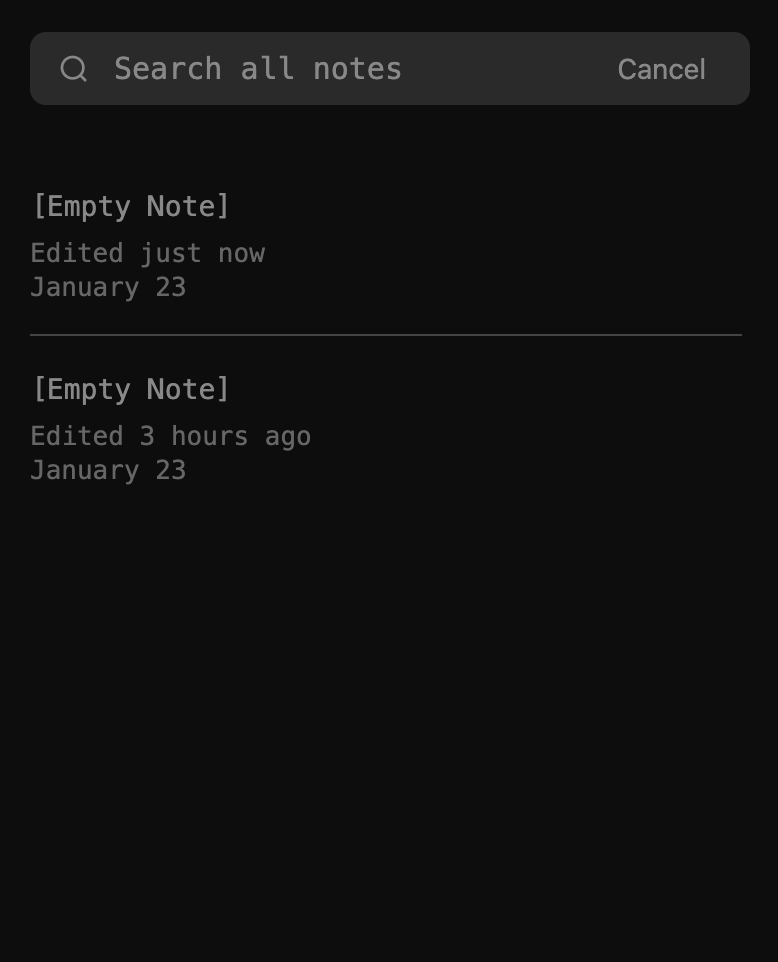The width and height of the screenshot is (778, 962).
Task: Open the empty note edited just now
Action: 385,246
